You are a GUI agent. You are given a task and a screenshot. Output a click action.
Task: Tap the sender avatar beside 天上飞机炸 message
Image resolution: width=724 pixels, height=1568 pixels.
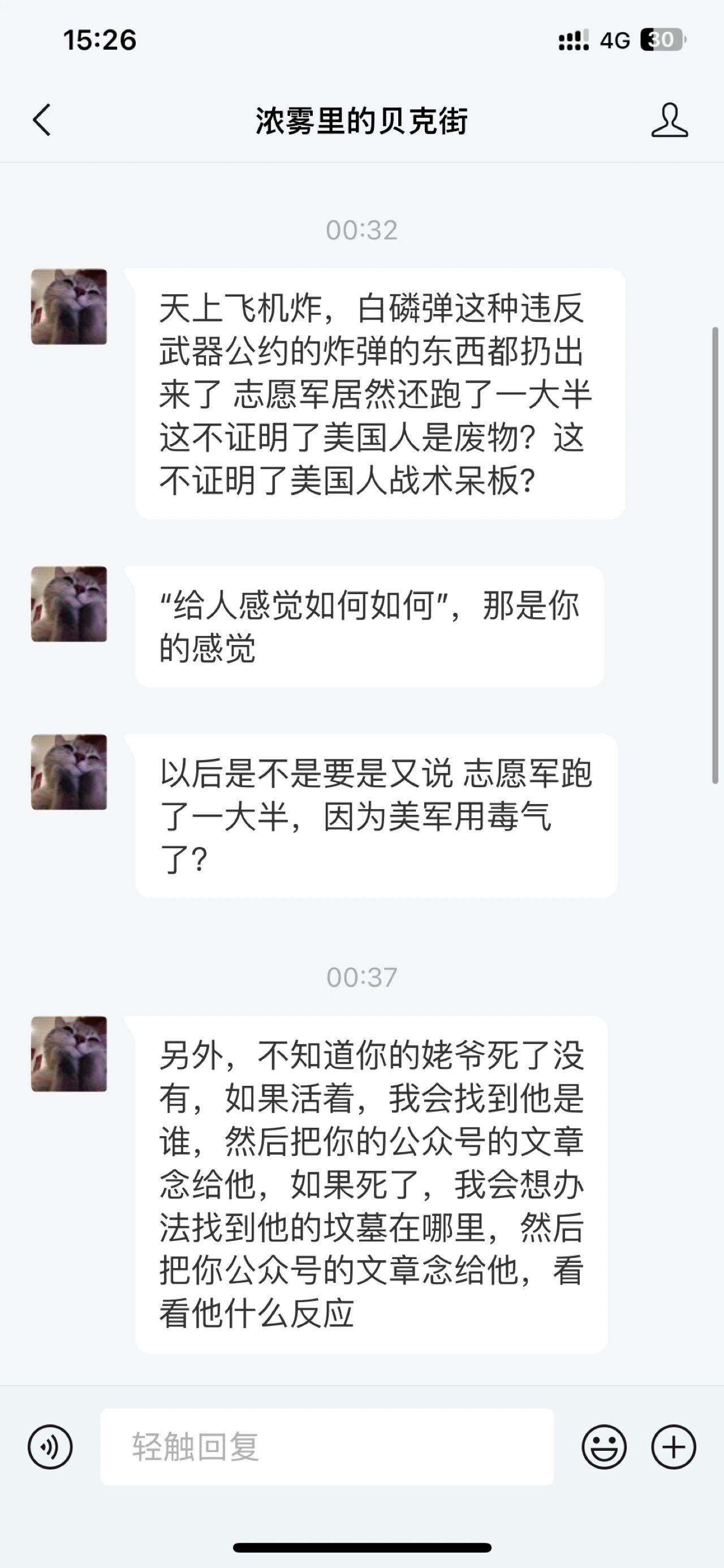coord(69,307)
